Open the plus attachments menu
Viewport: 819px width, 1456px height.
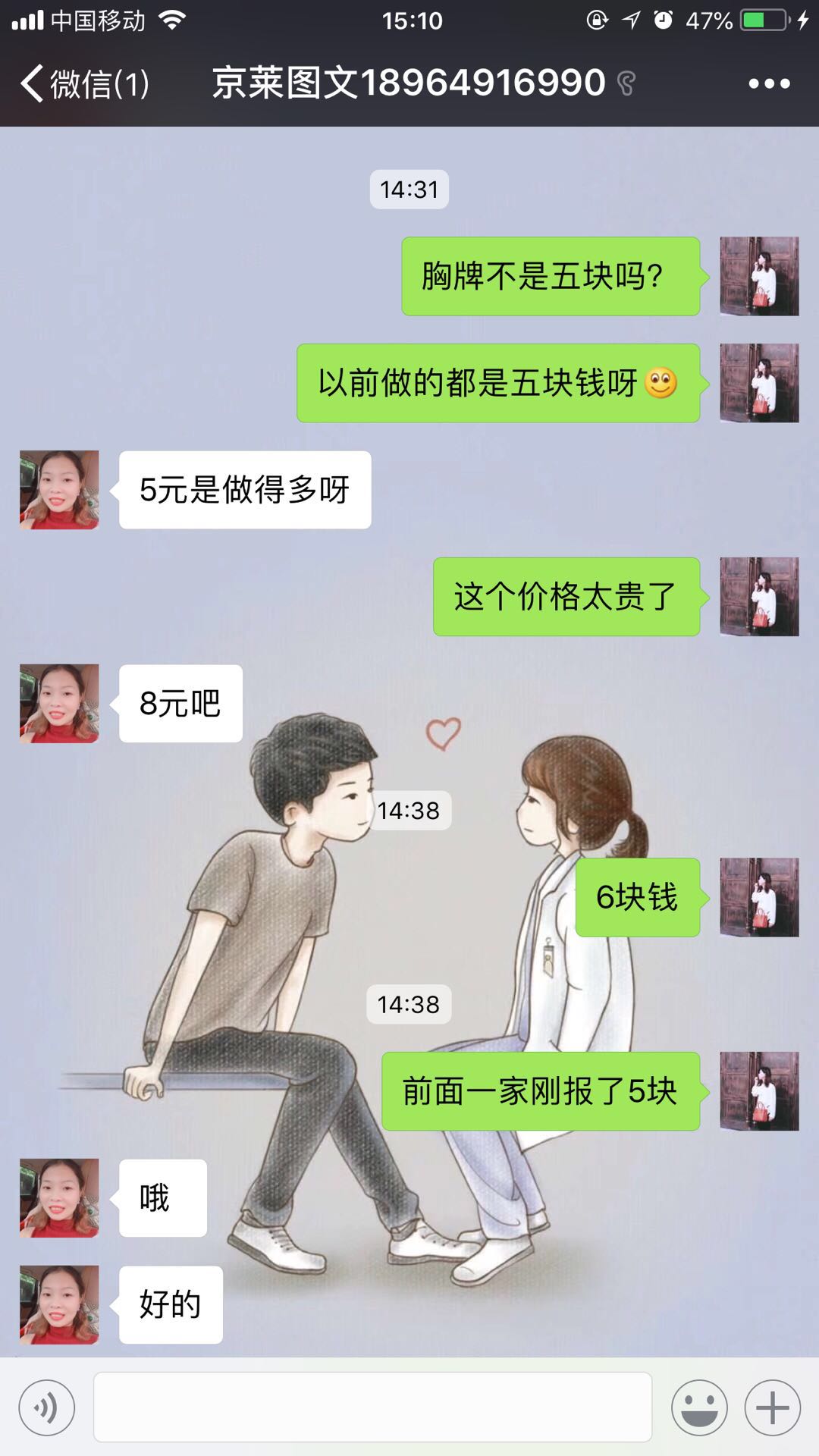(x=772, y=1408)
